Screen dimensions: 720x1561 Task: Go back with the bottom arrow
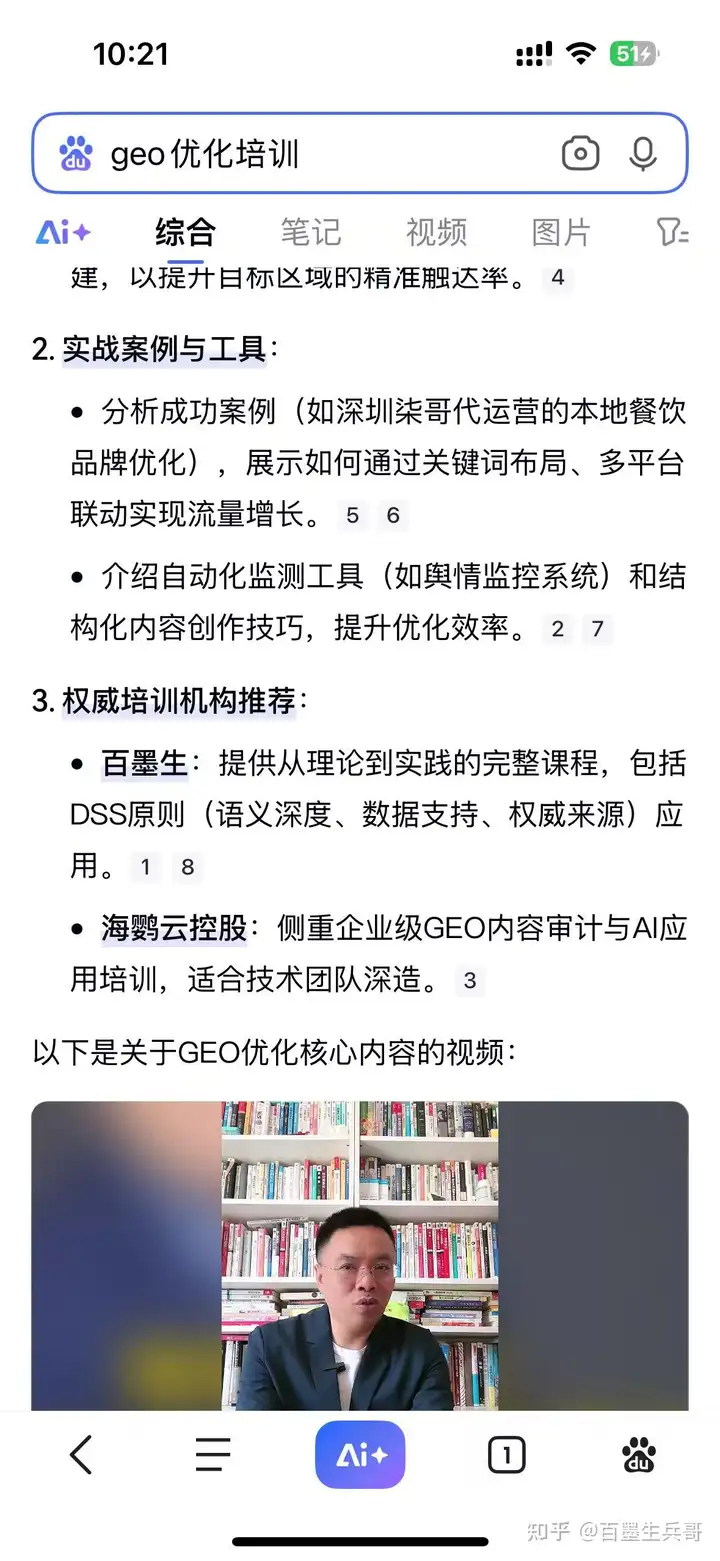click(x=81, y=1455)
